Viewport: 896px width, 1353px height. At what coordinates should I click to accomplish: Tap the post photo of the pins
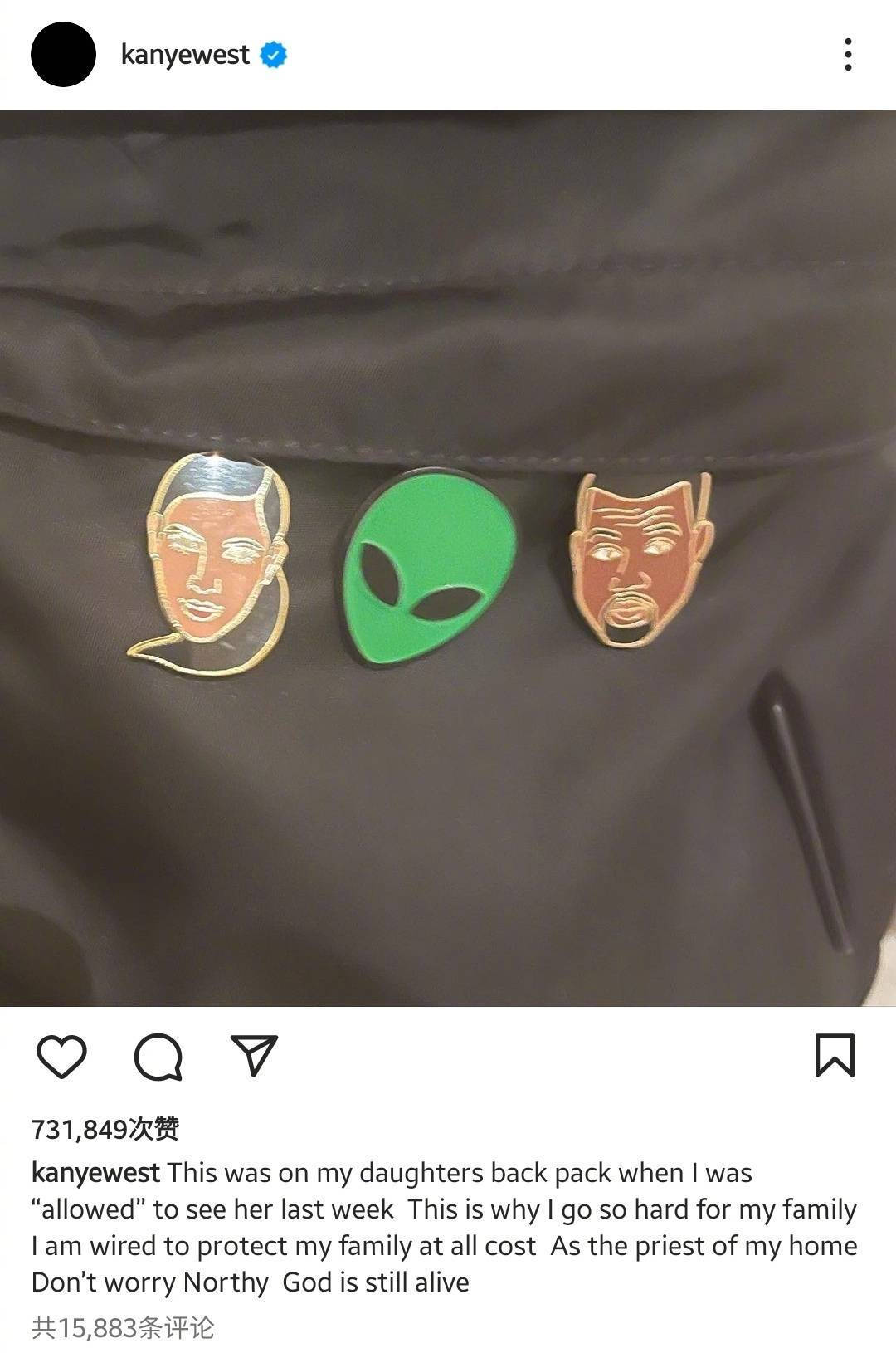(448, 558)
